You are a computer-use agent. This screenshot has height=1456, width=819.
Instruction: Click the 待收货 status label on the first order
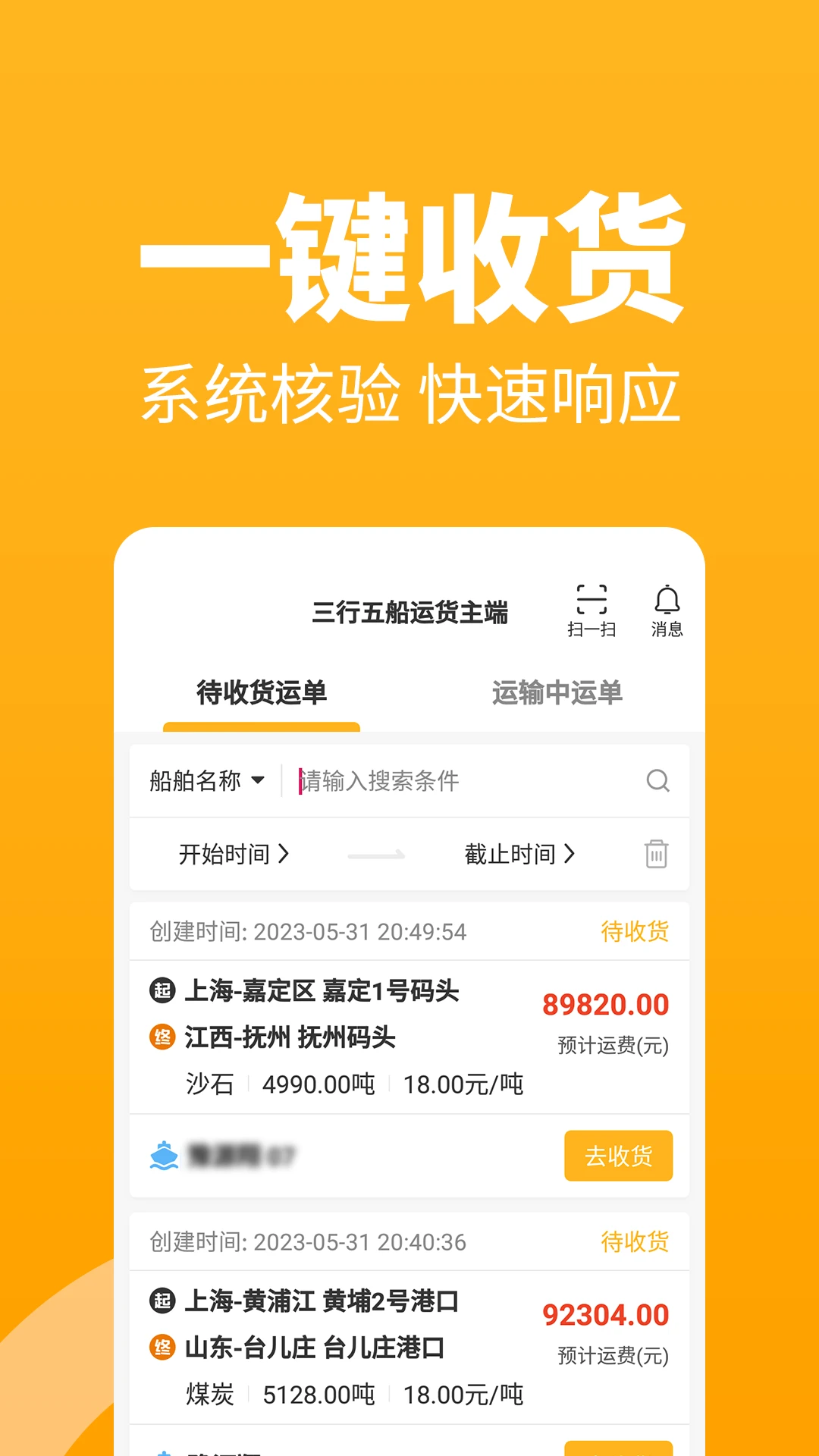(635, 931)
